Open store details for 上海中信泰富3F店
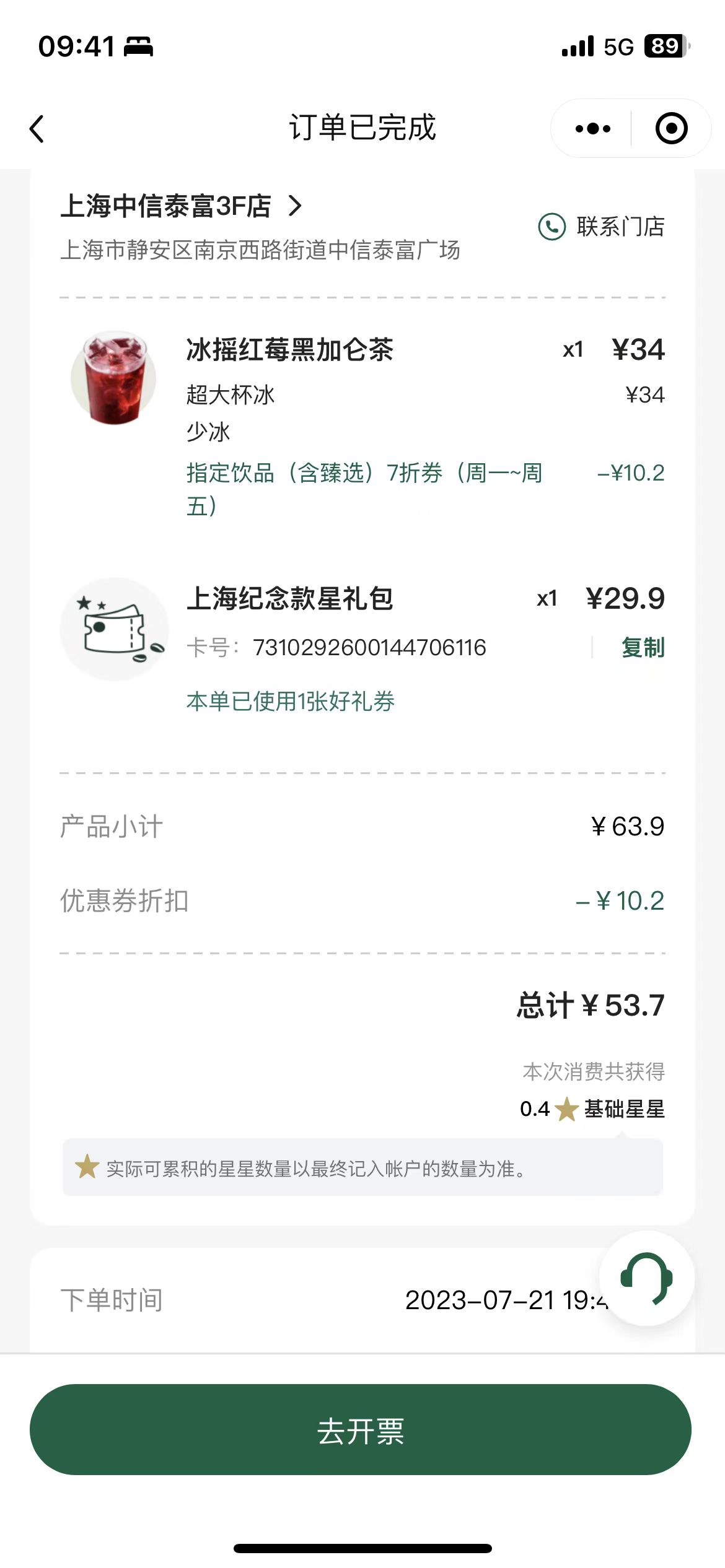The width and height of the screenshot is (725, 1568). point(181,206)
